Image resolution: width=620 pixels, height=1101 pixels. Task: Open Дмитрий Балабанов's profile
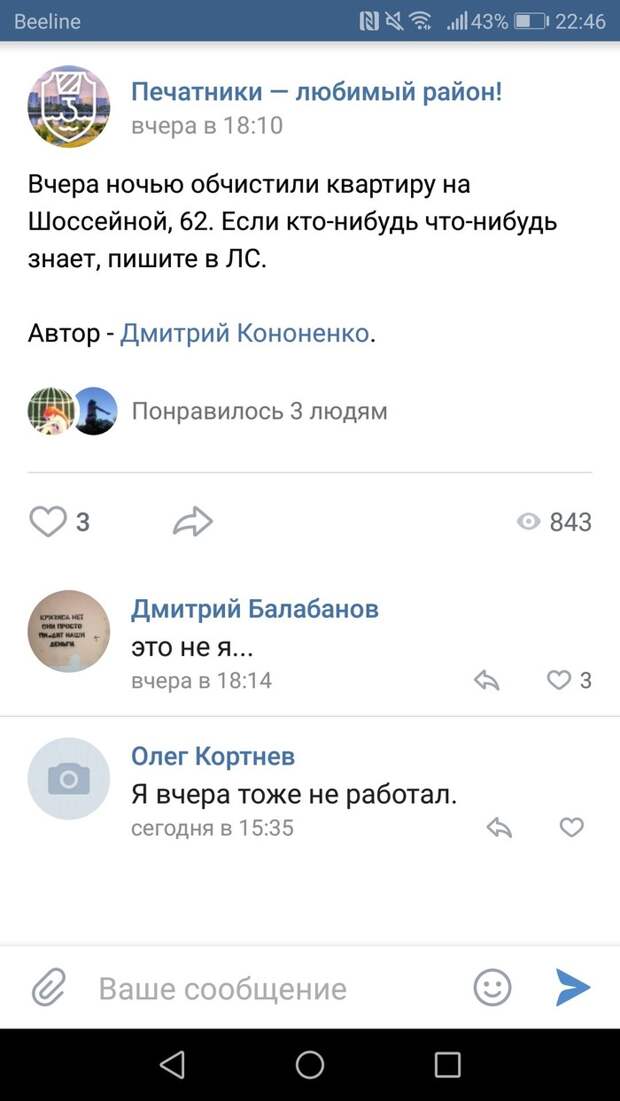[x=255, y=609]
